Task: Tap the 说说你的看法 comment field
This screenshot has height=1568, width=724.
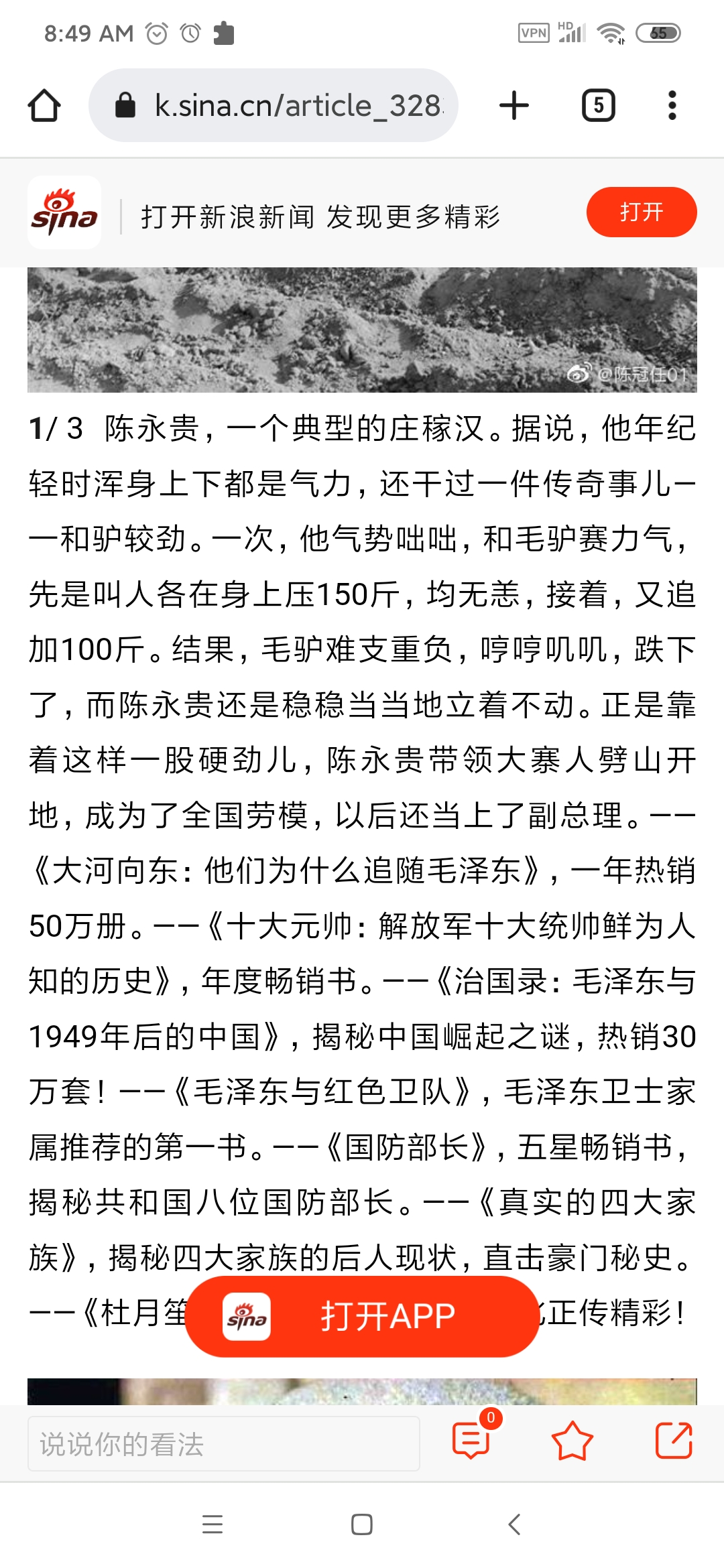Action: (224, 1443)
